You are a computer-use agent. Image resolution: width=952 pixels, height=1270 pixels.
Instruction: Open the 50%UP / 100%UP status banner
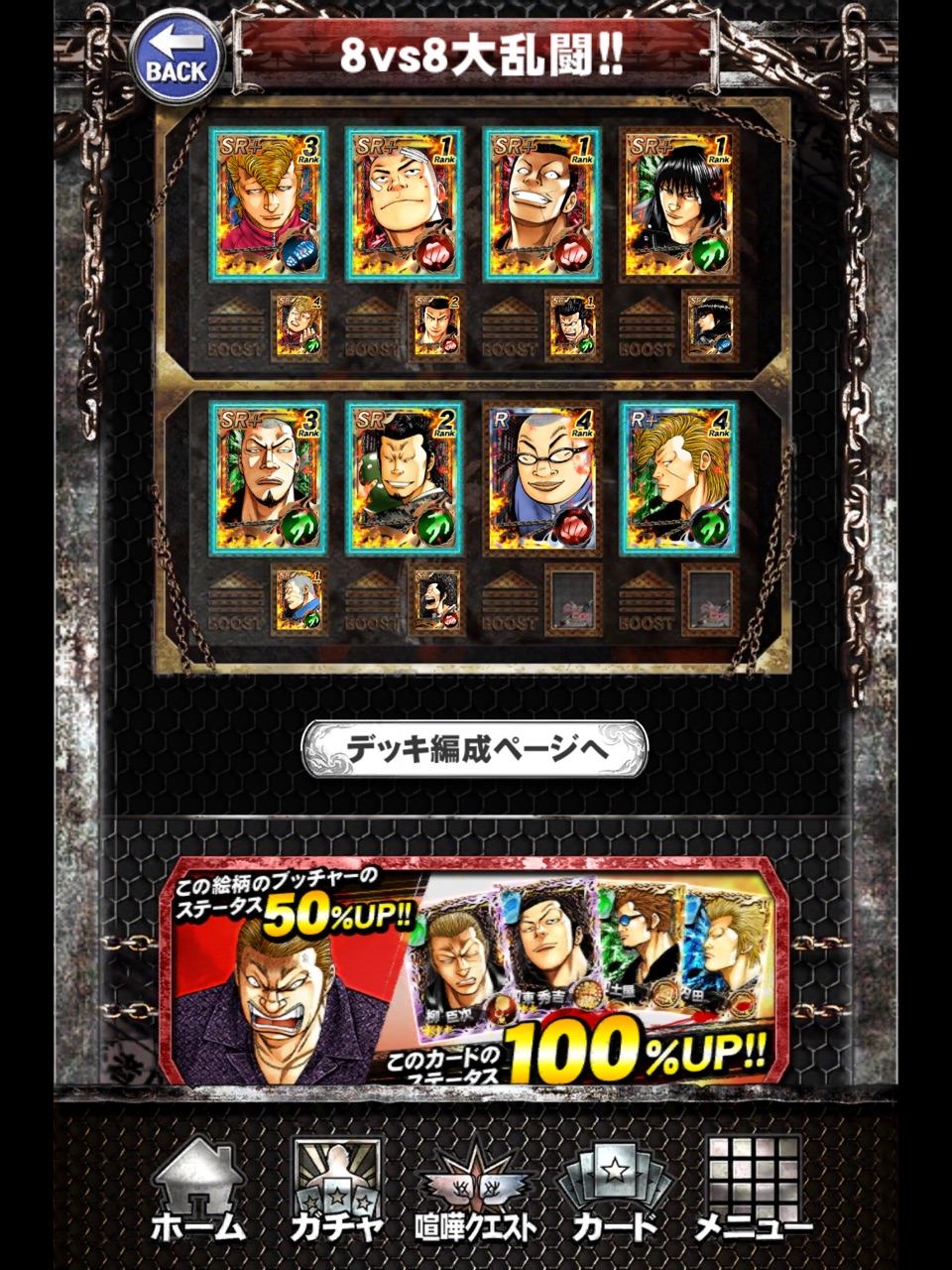point(474,970)
